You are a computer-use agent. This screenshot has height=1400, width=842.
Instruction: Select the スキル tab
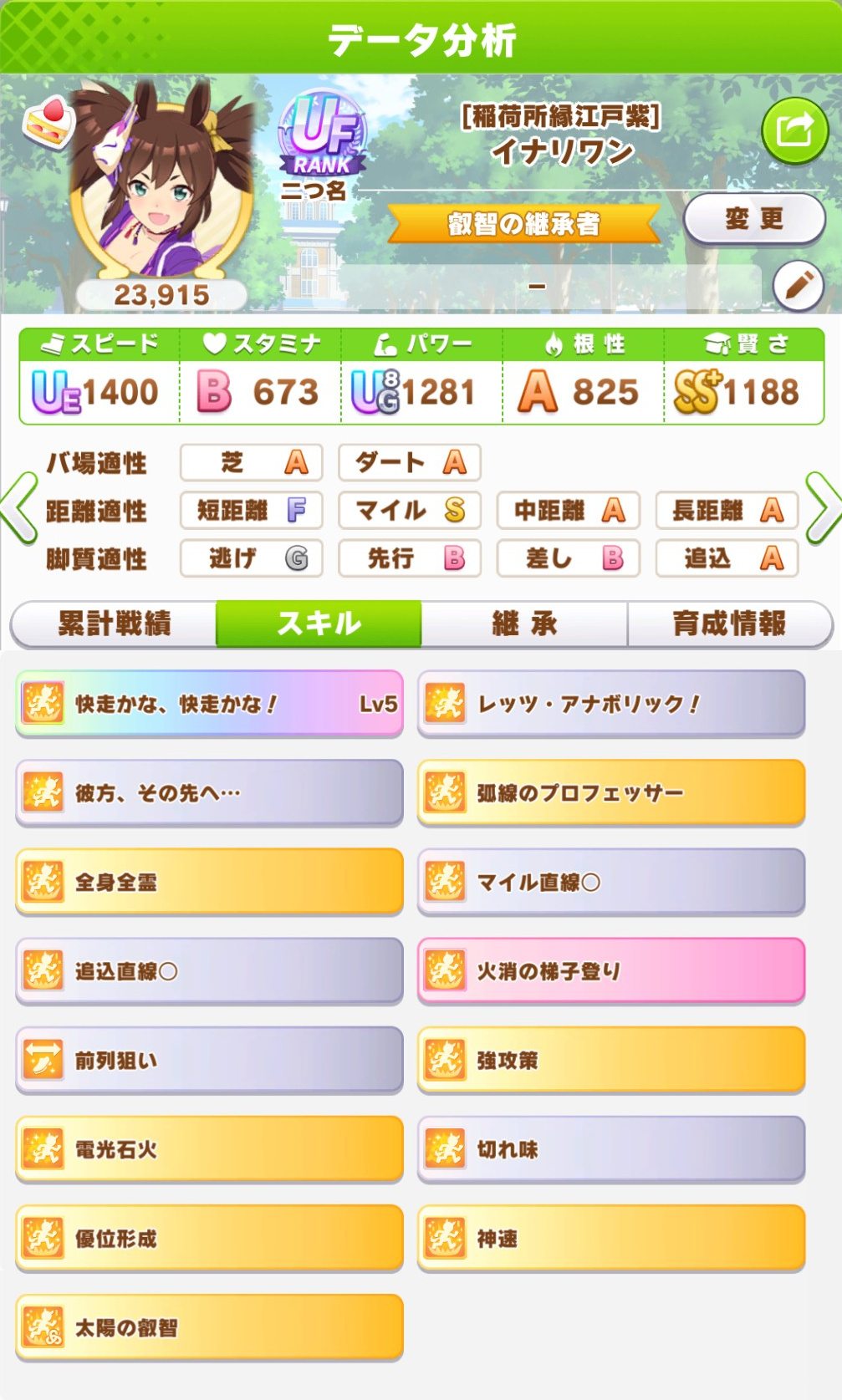(319, 624)
